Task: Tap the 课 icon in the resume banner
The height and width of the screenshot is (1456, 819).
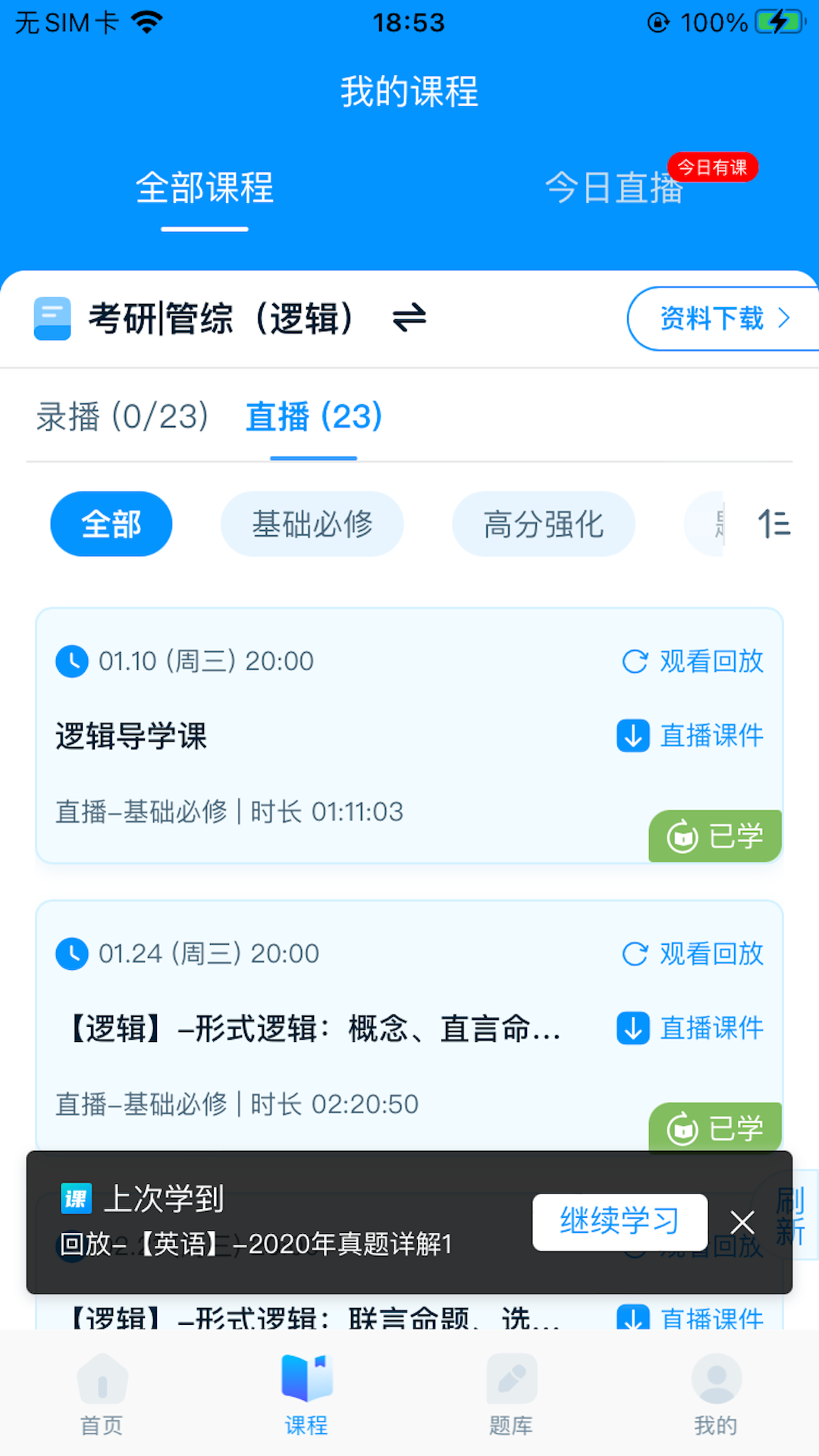Action: pos(76,1199)
